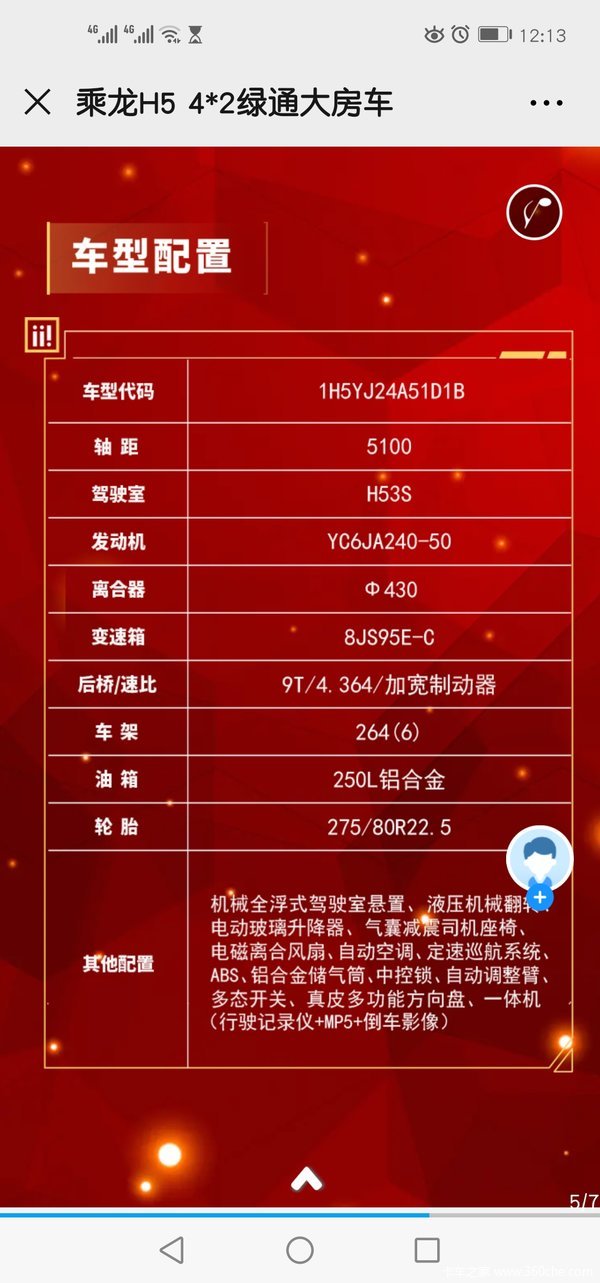The image size is (600, 1283).
Task: Open the three-dot overflow menu
Action: click(547, 103)
